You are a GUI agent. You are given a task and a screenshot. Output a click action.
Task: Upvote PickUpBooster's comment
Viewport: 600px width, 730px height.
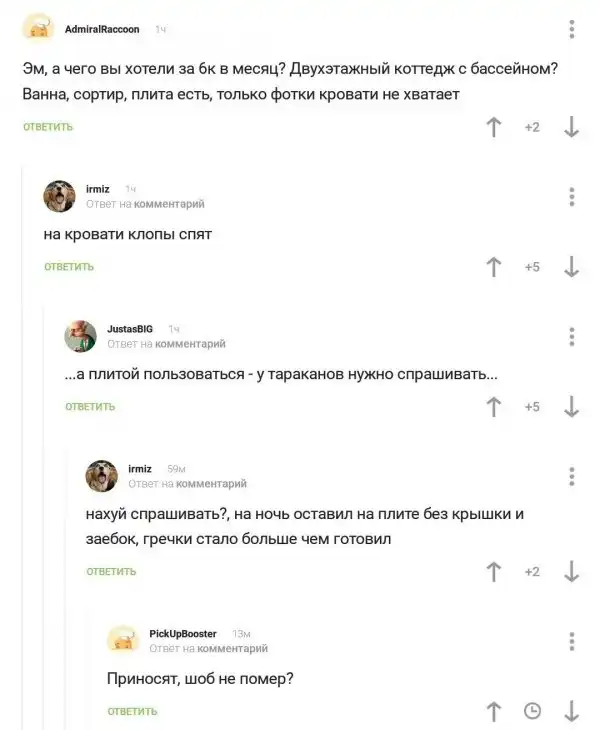tap(492, 712)
